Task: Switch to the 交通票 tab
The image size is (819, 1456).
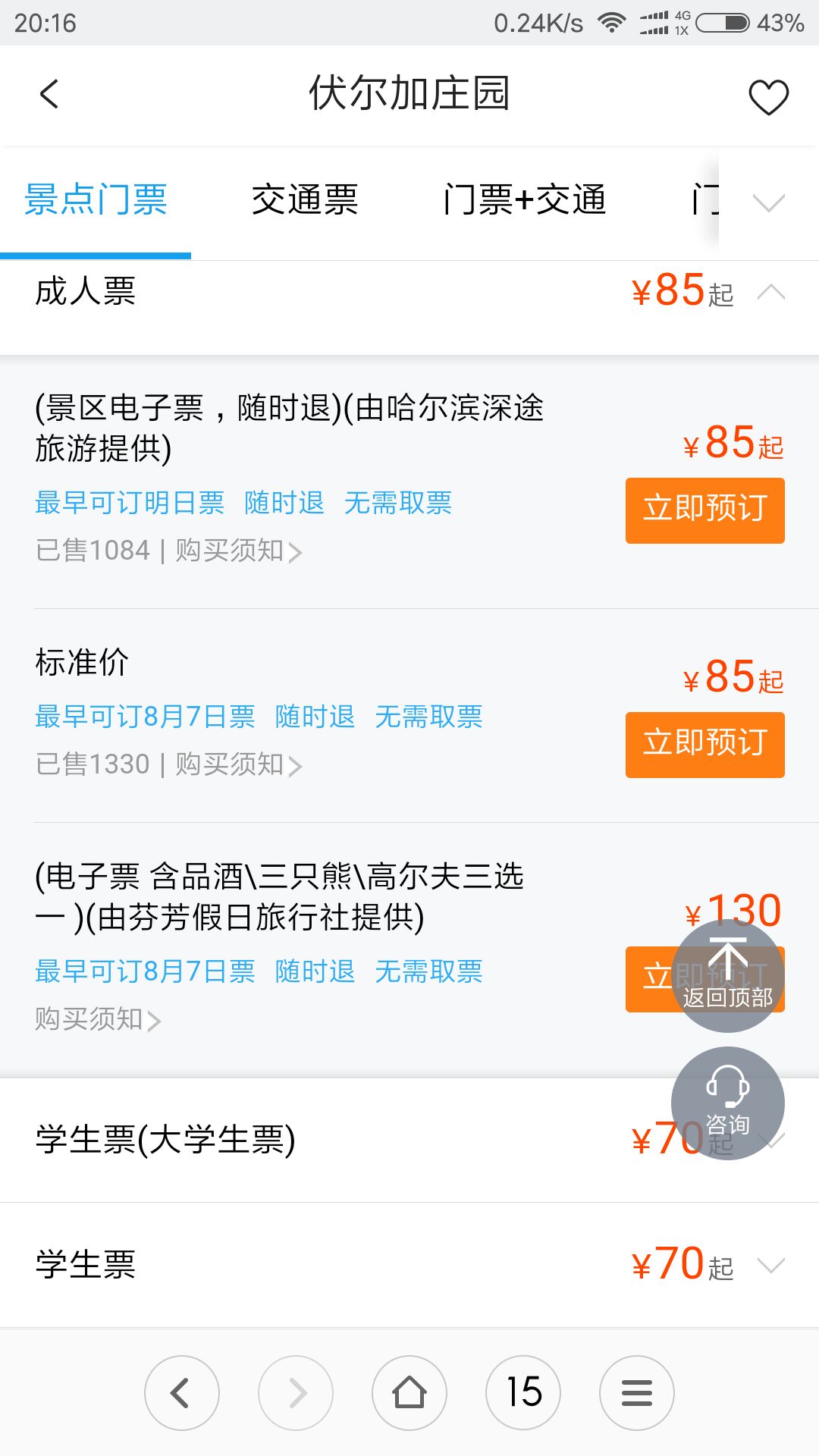Action: click(305, 200)
